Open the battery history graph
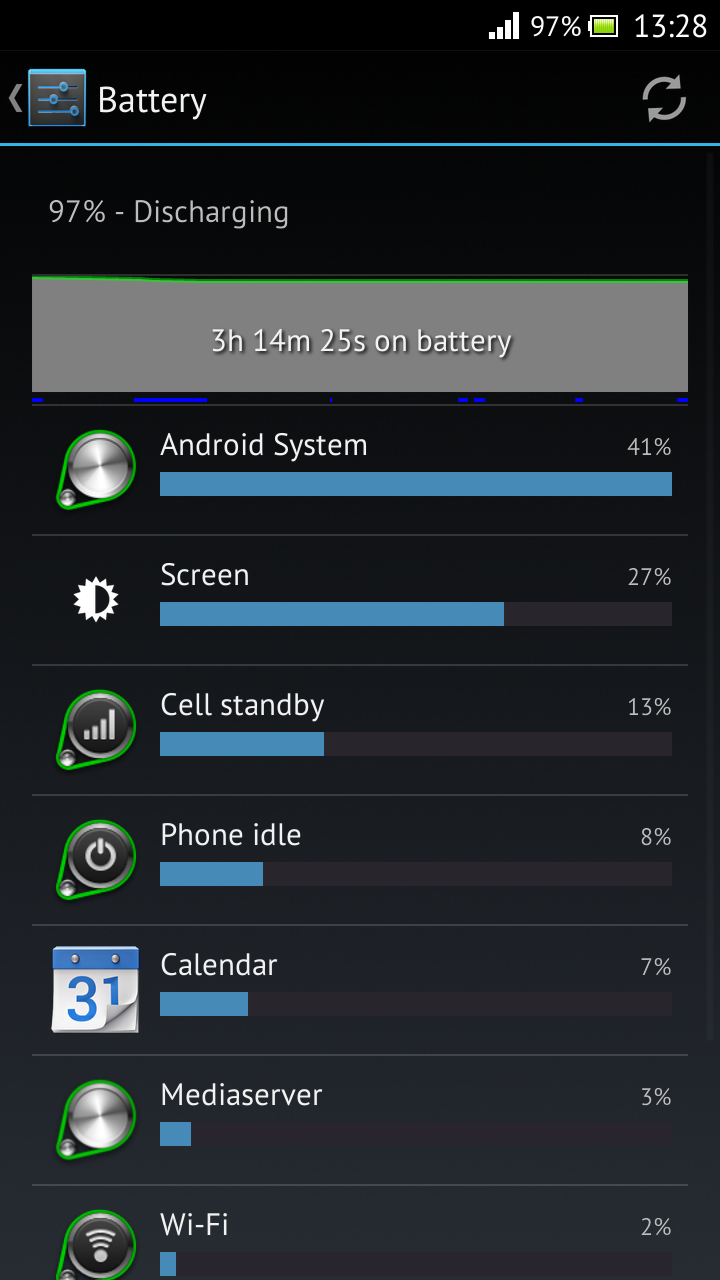720x1280 pixels. click(x=360, y=338)
